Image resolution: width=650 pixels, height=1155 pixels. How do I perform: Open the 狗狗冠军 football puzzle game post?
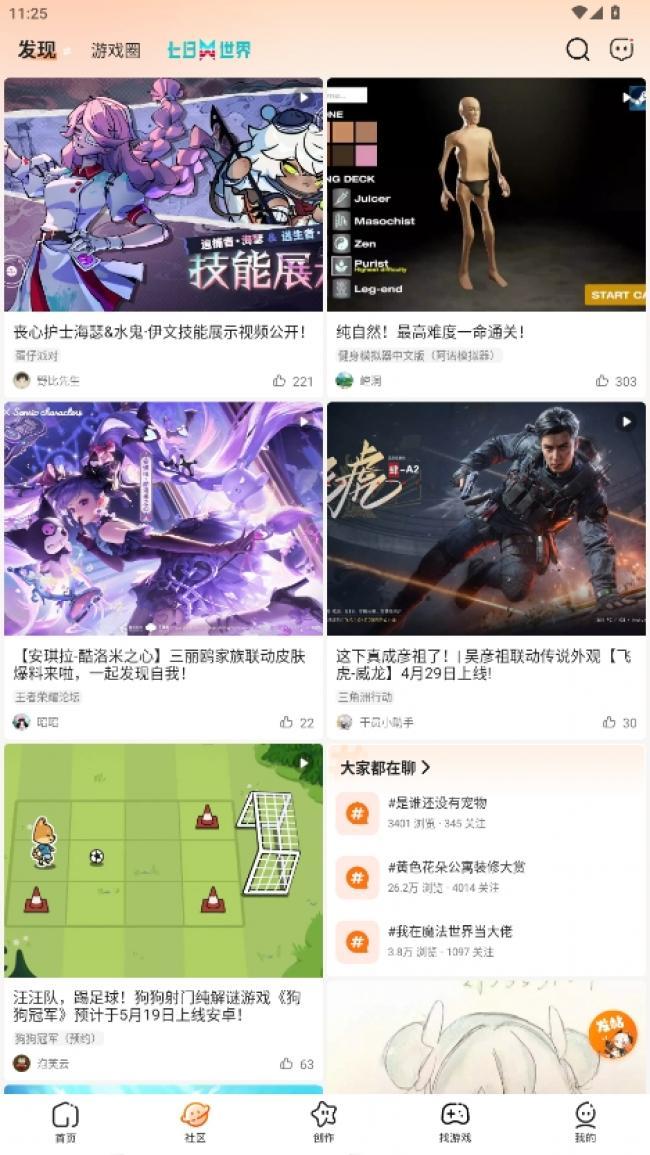163,860
